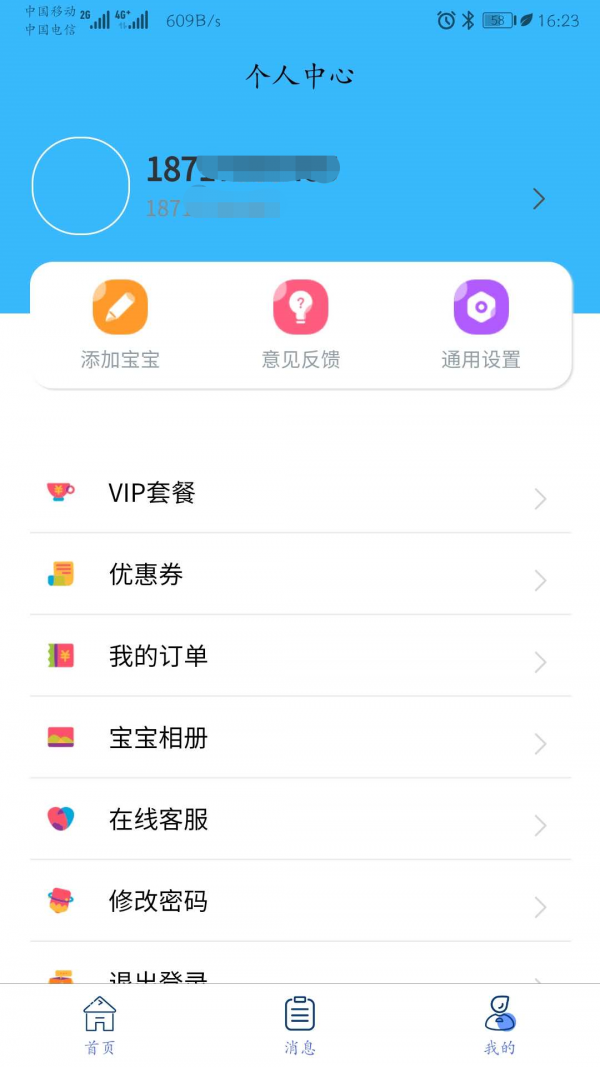Screen dimensions: 600x1067
Task: Switch to the 首页 tab
Action: point(100,1025)
